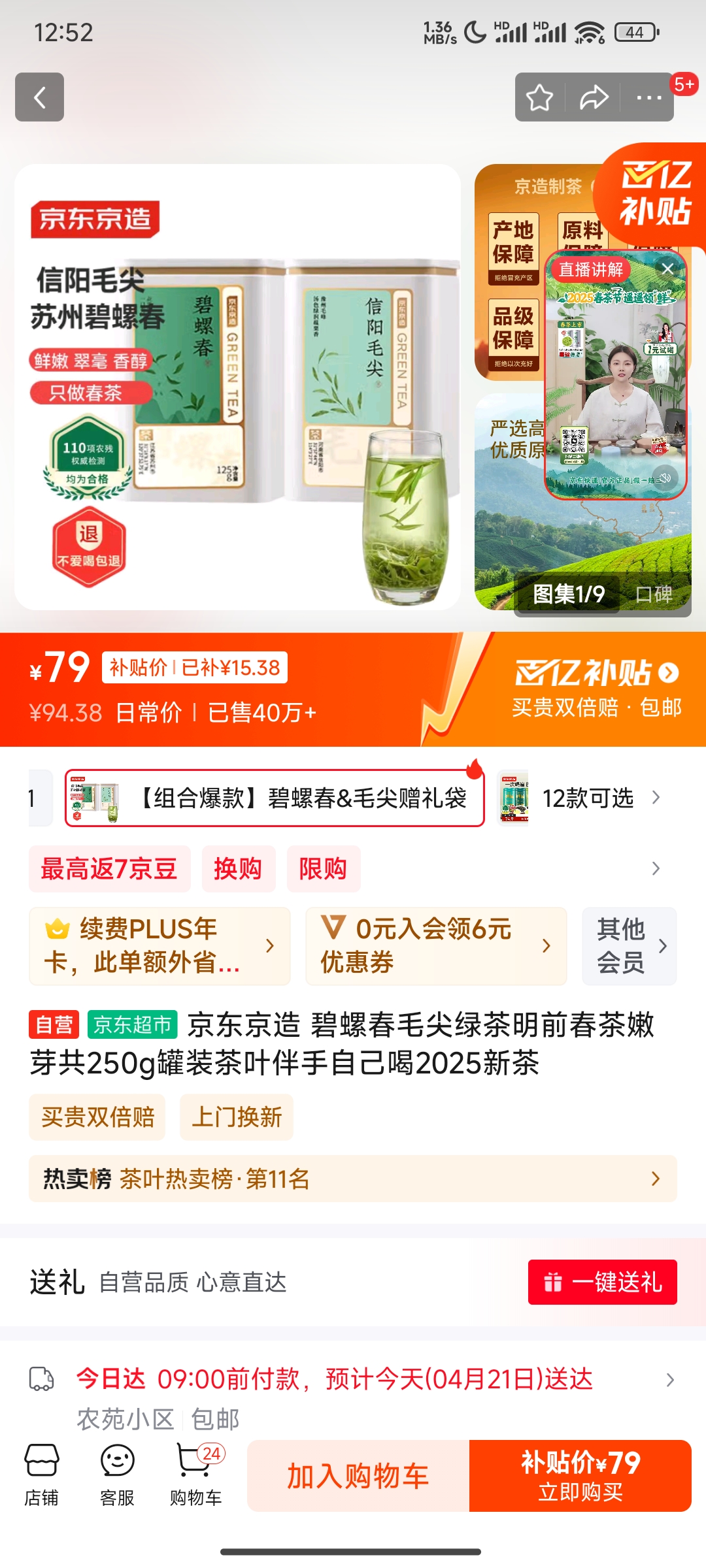Favorite this product with the star icon
Image resolution: width=706 pixels, height=1568 pixels.
(x=540, y=98)
